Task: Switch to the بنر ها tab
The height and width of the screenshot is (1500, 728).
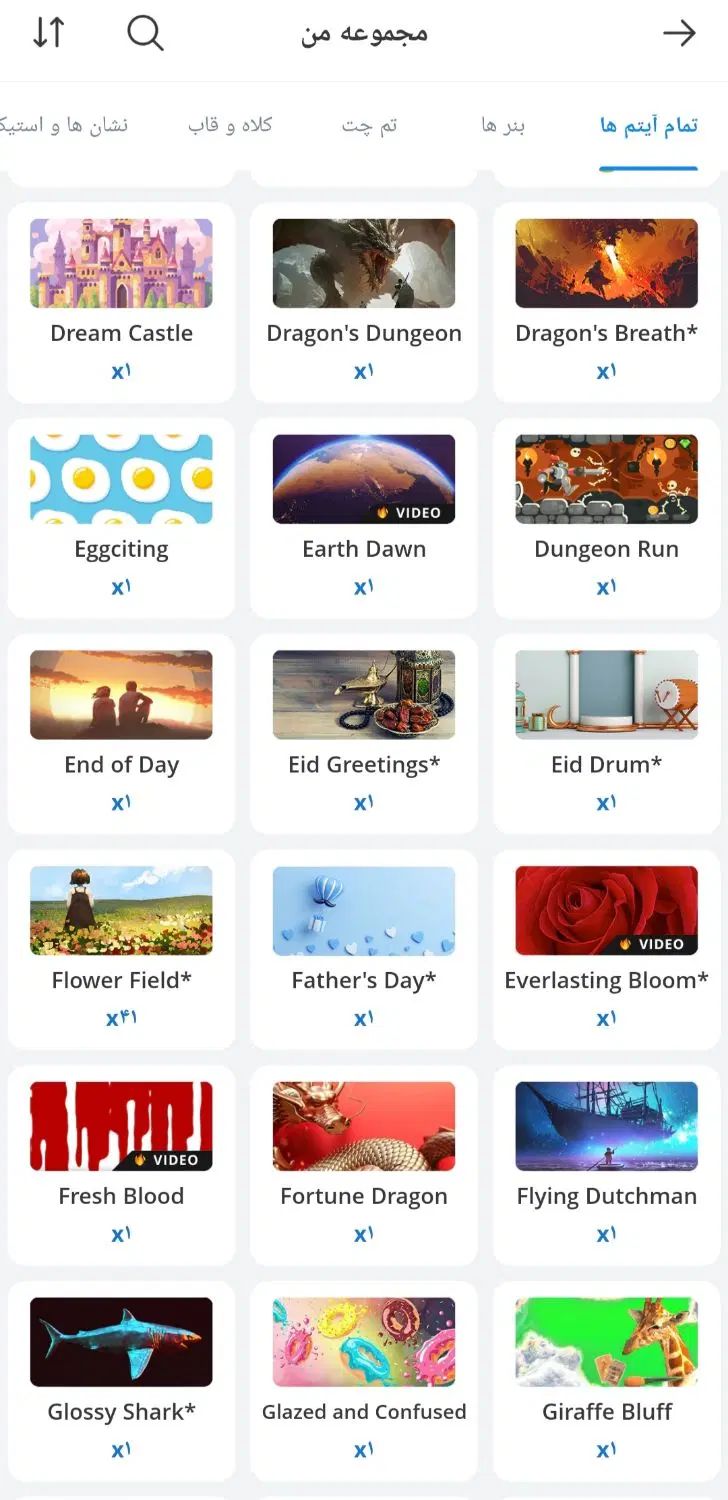Action: (x=502, y=125)
